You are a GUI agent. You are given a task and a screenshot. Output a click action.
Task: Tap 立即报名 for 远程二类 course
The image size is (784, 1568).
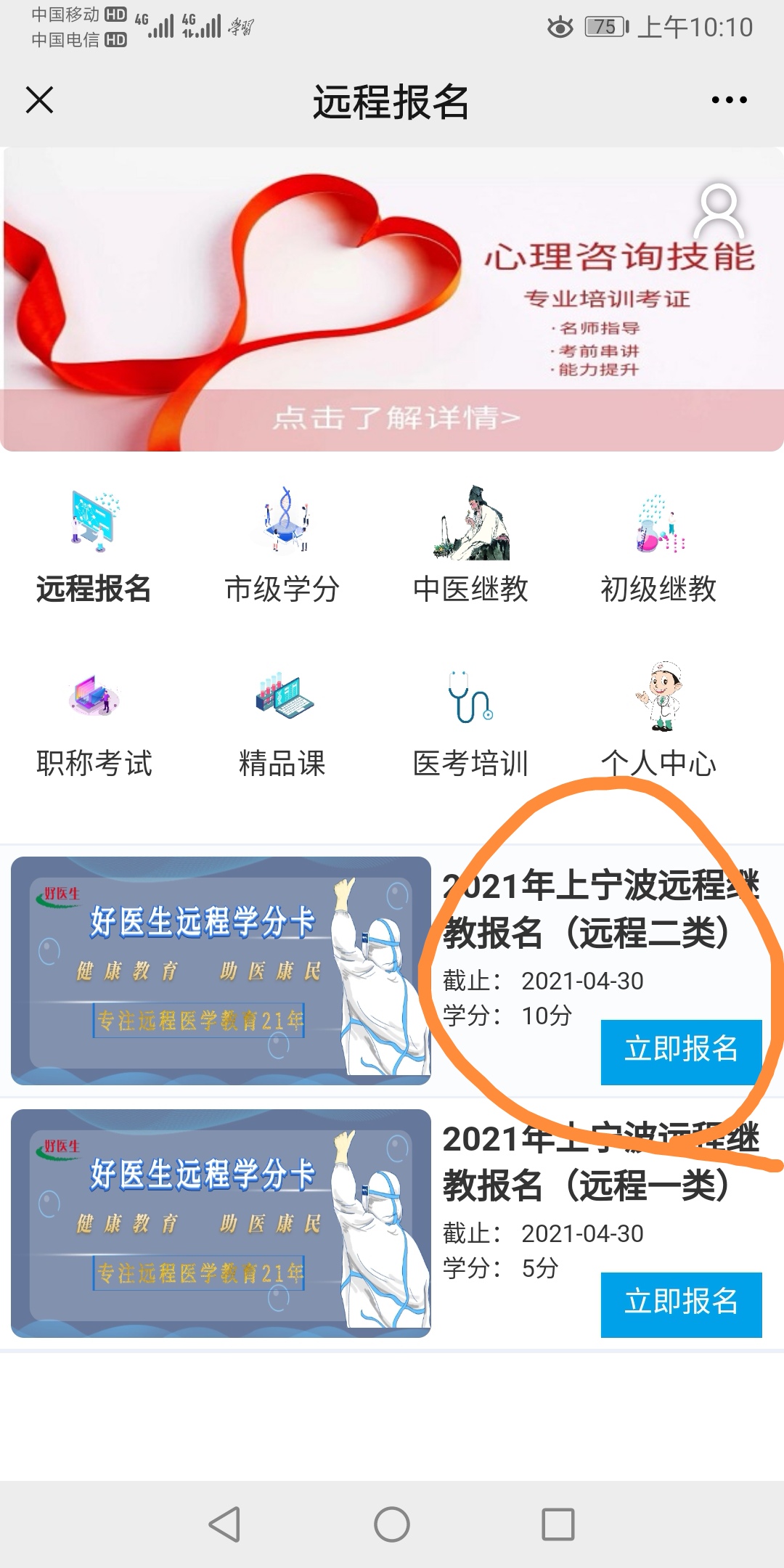(681, 1052)
